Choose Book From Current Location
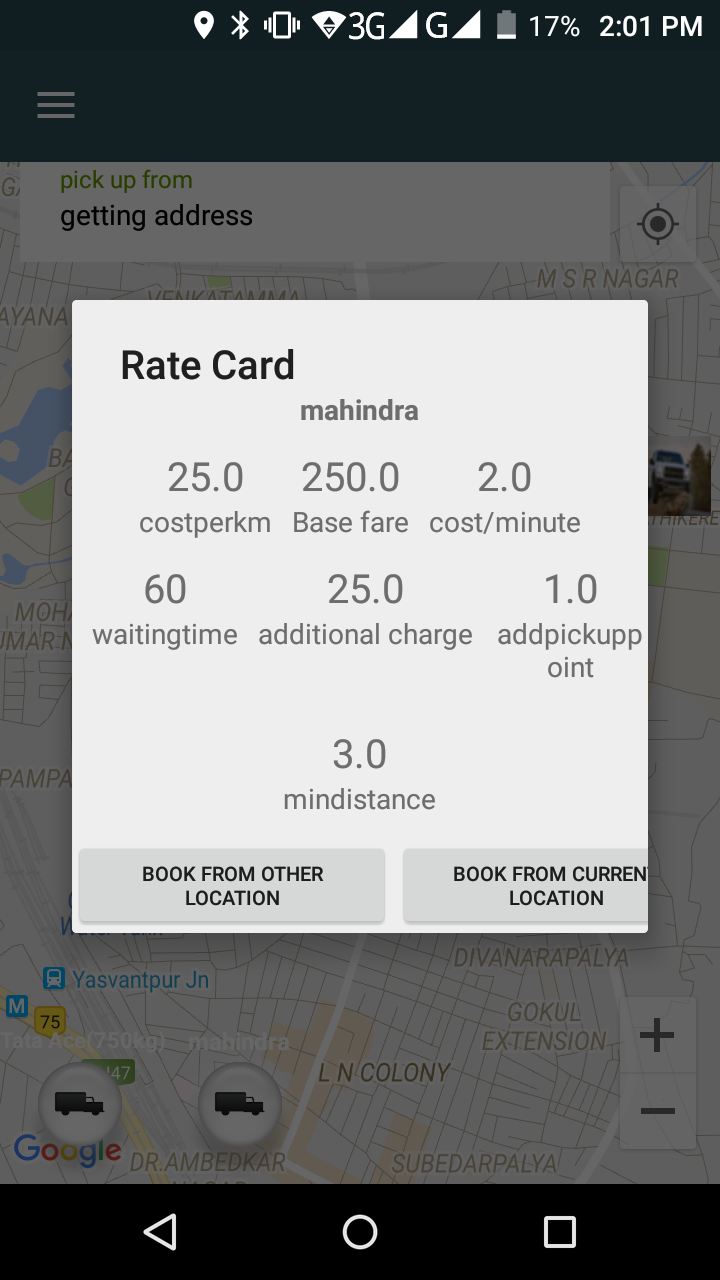 (x=526, y=885)
